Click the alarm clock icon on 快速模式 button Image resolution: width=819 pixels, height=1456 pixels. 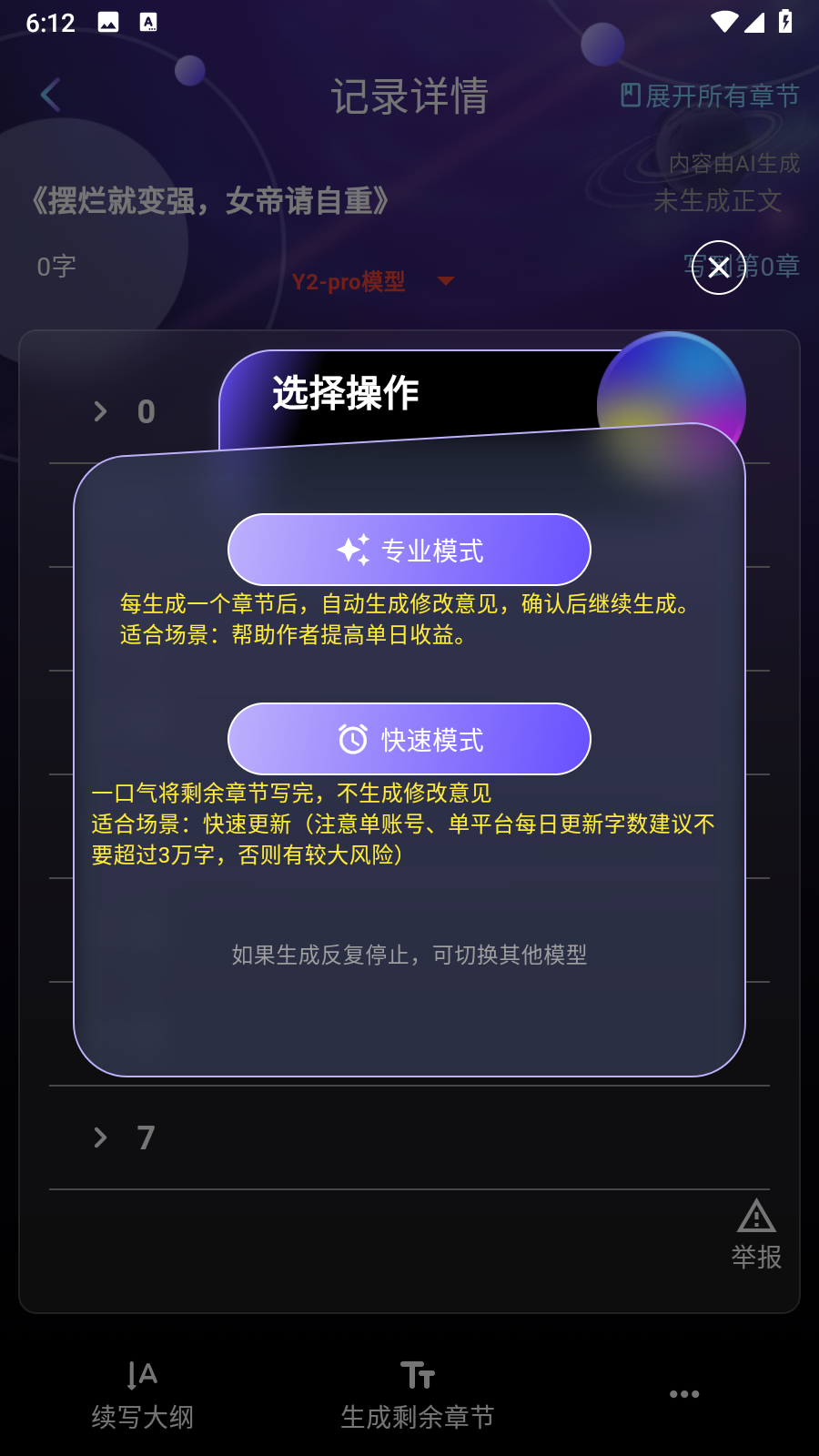point(354,738)
